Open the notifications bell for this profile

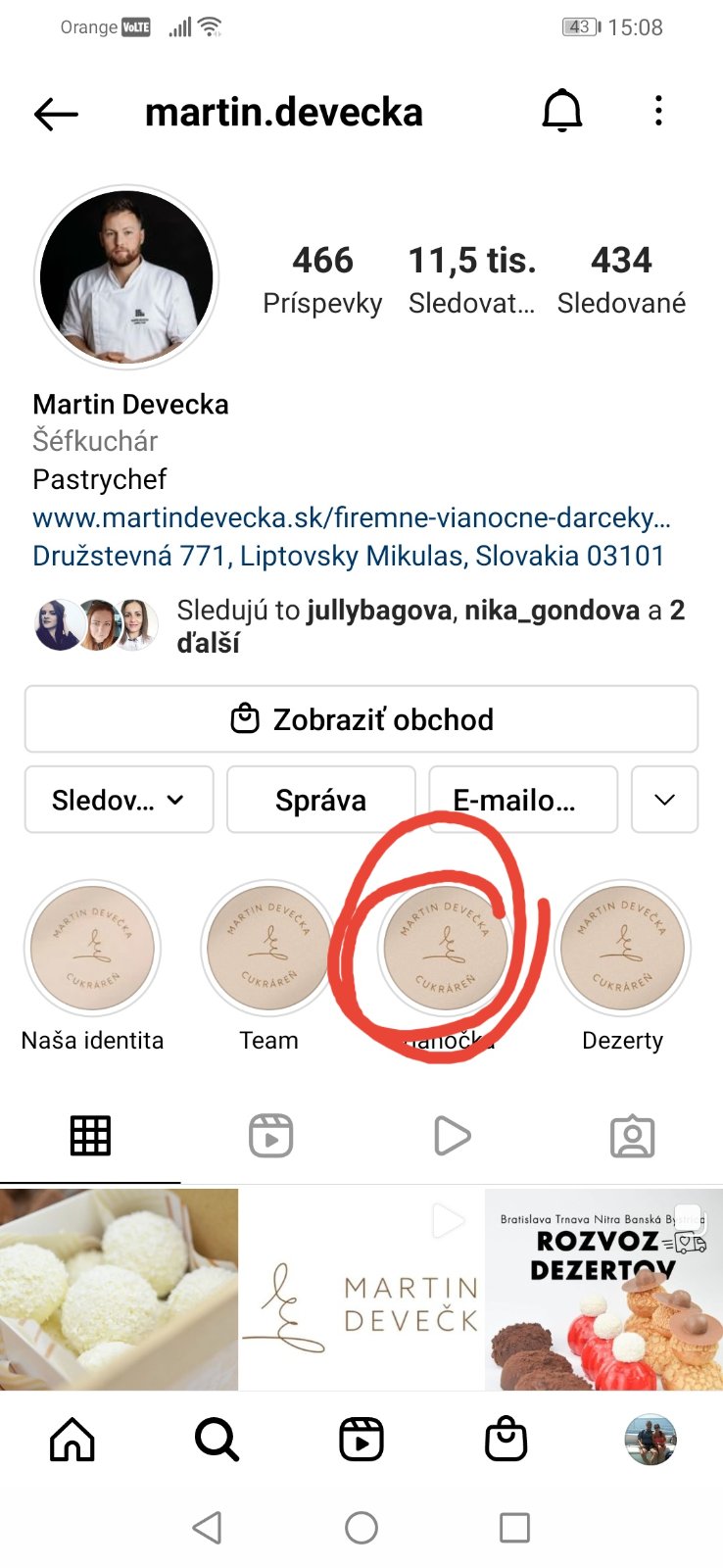562,112
